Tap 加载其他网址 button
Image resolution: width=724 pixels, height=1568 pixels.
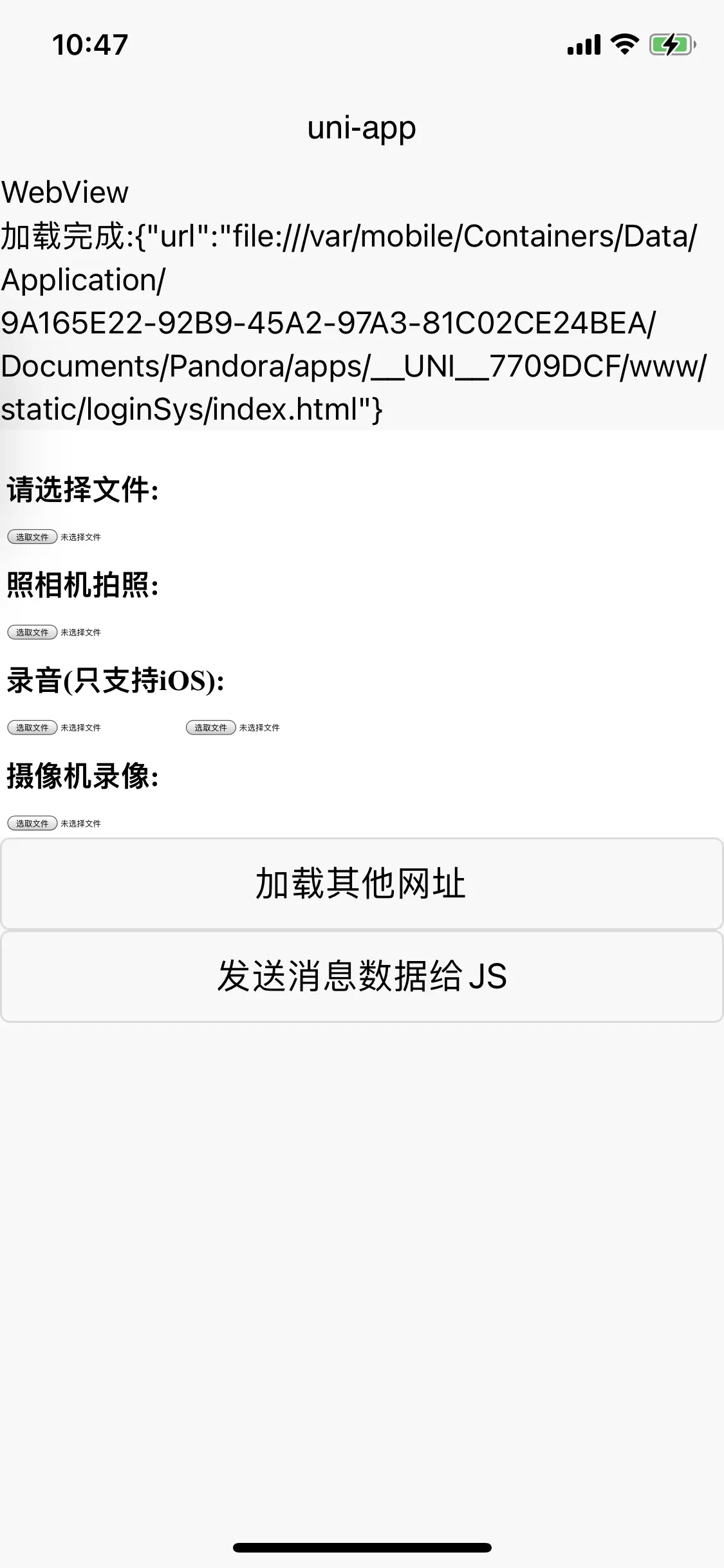362,884
